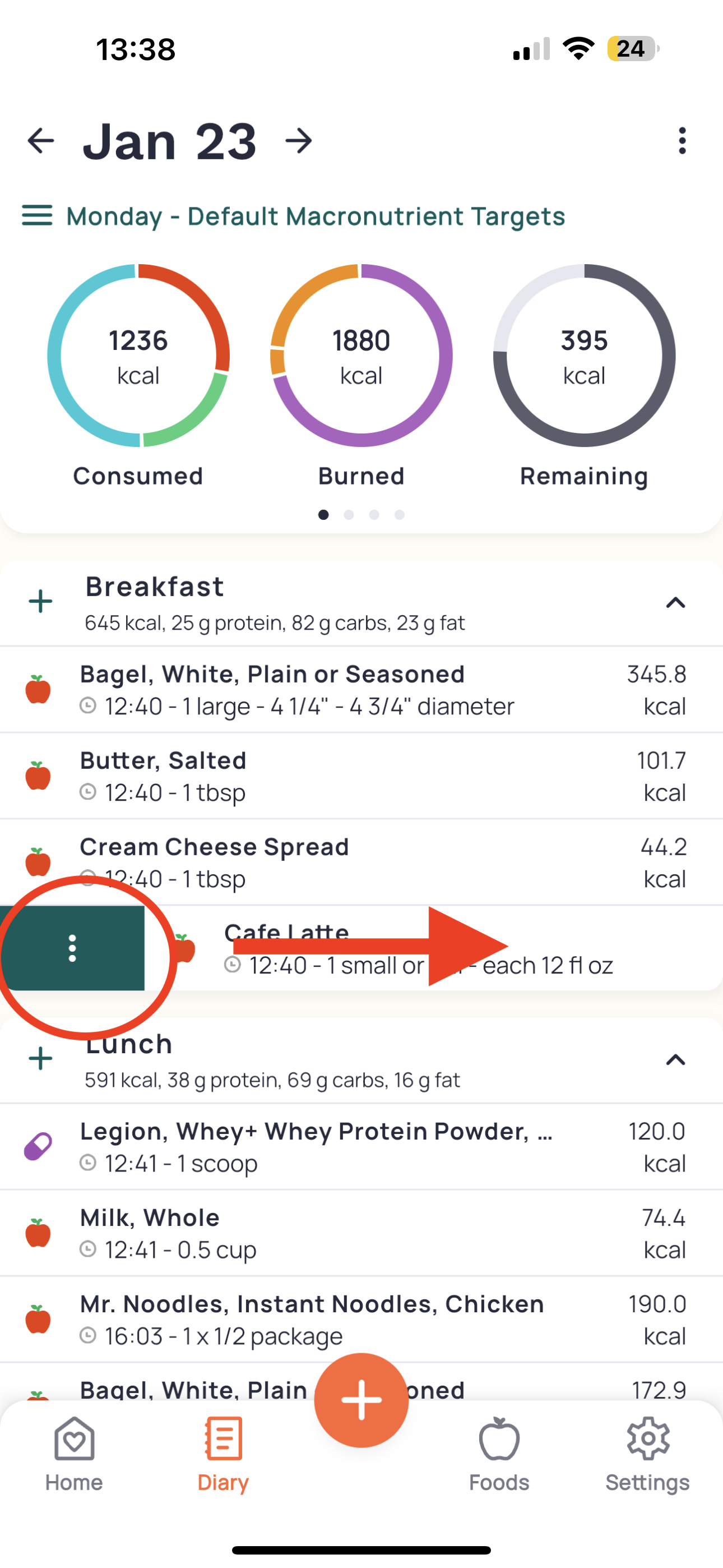Open the Cream Cheese Spread entry
The height and width of the screenshot is (1568, 723).
click(361, 863)
